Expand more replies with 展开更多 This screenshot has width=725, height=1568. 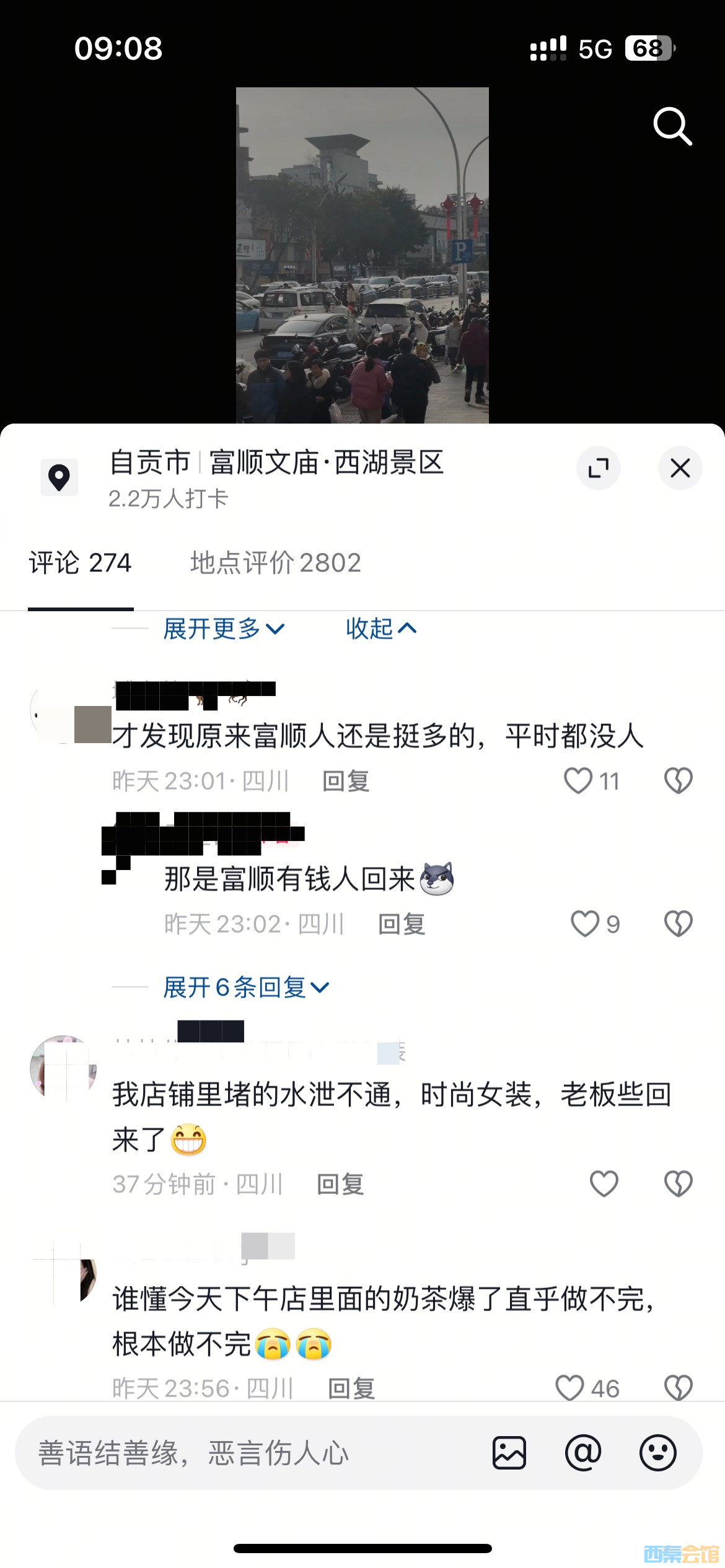[x=223, y=629]
